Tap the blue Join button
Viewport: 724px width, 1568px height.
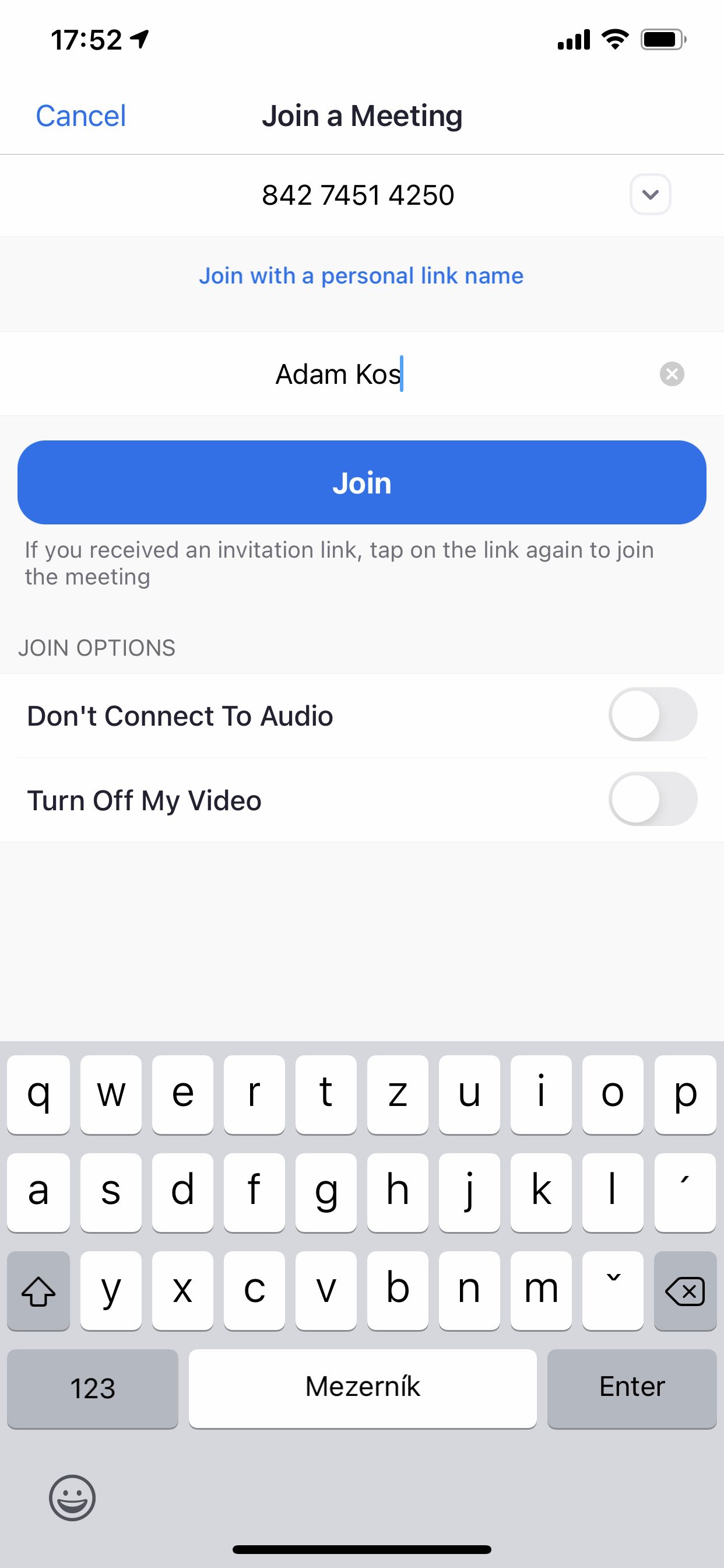361,482
